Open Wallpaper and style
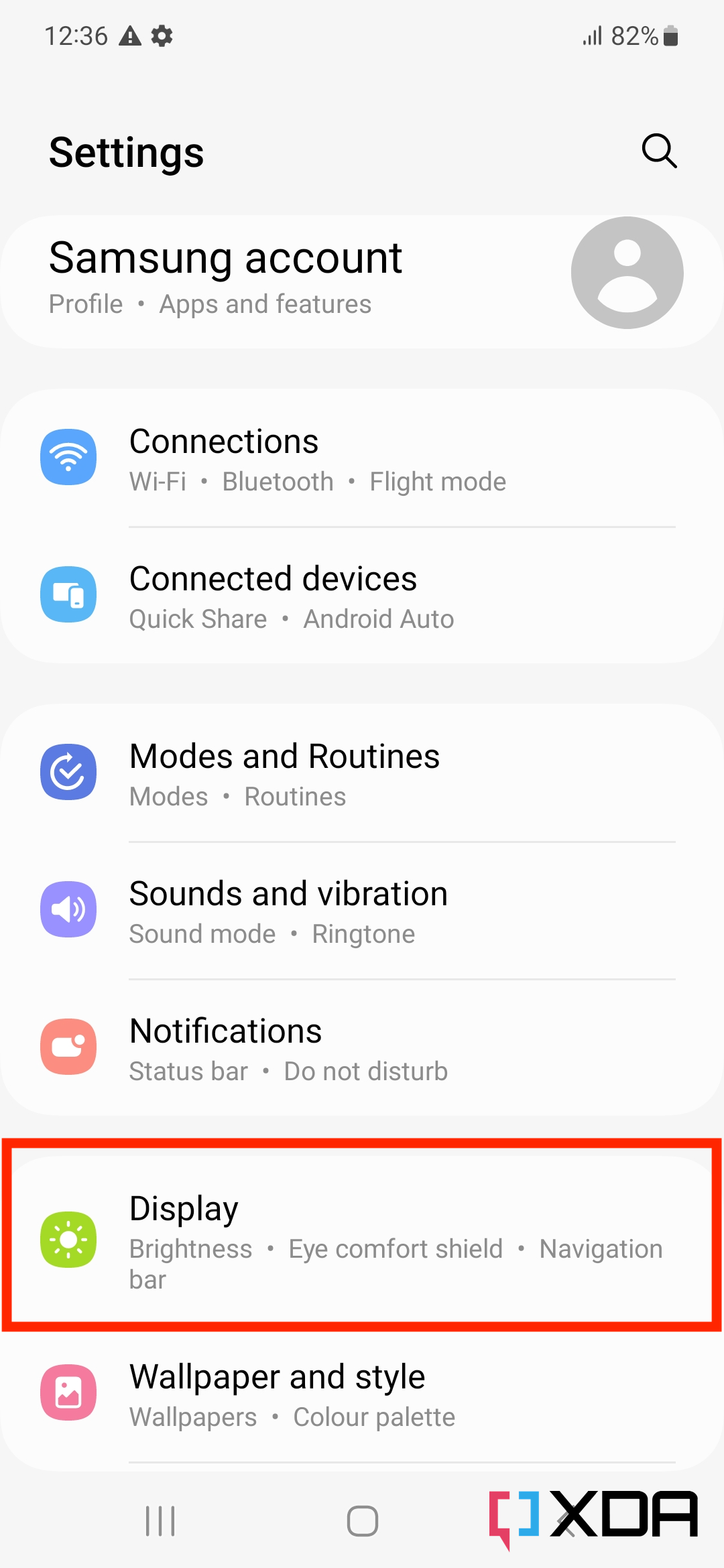This screenshot has width=724, height=1568. tap(362, 1395)
